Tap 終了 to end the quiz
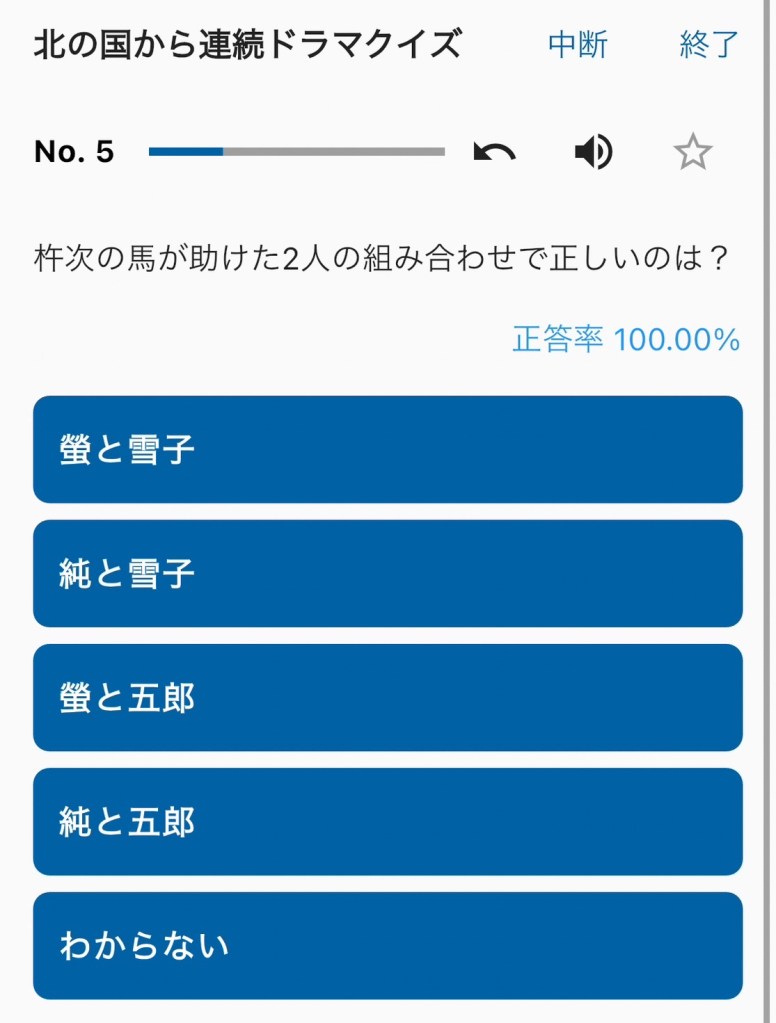Image resolution: width=776 pixels, height=1023 pixels. pyautogui.click(x=708, y=45)
